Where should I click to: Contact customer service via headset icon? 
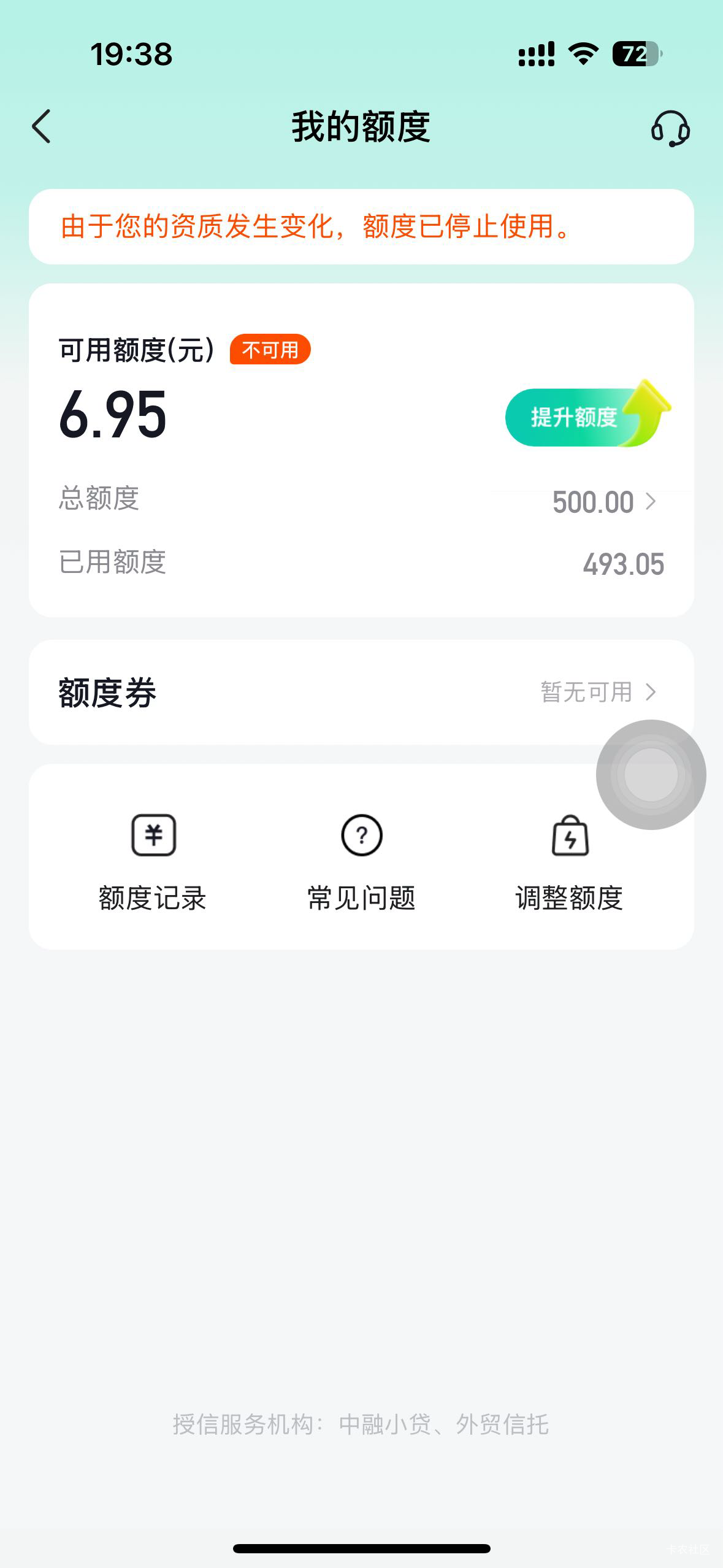coord(670,128)
